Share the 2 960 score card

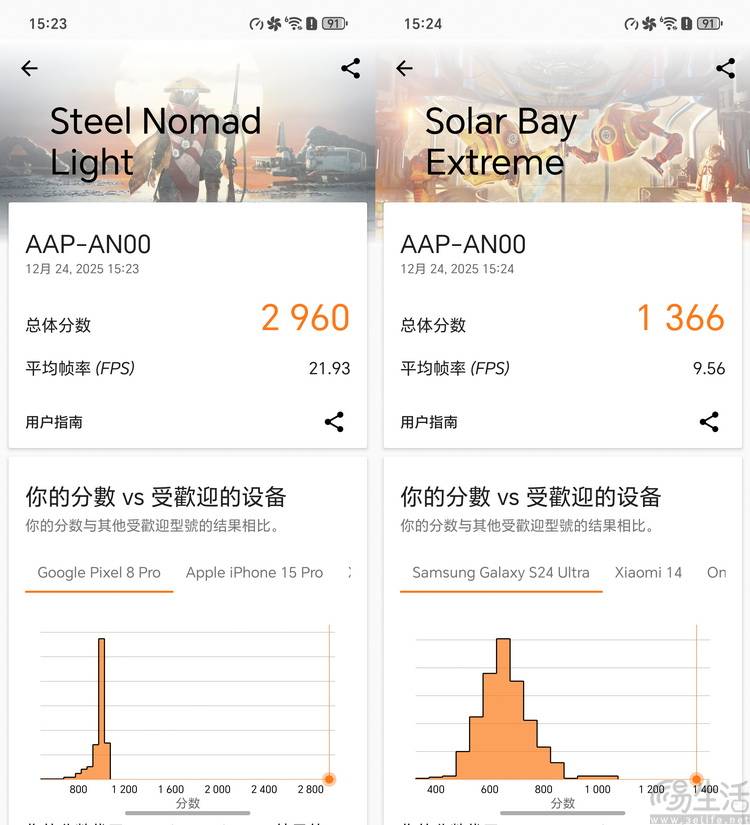(334, 422)
